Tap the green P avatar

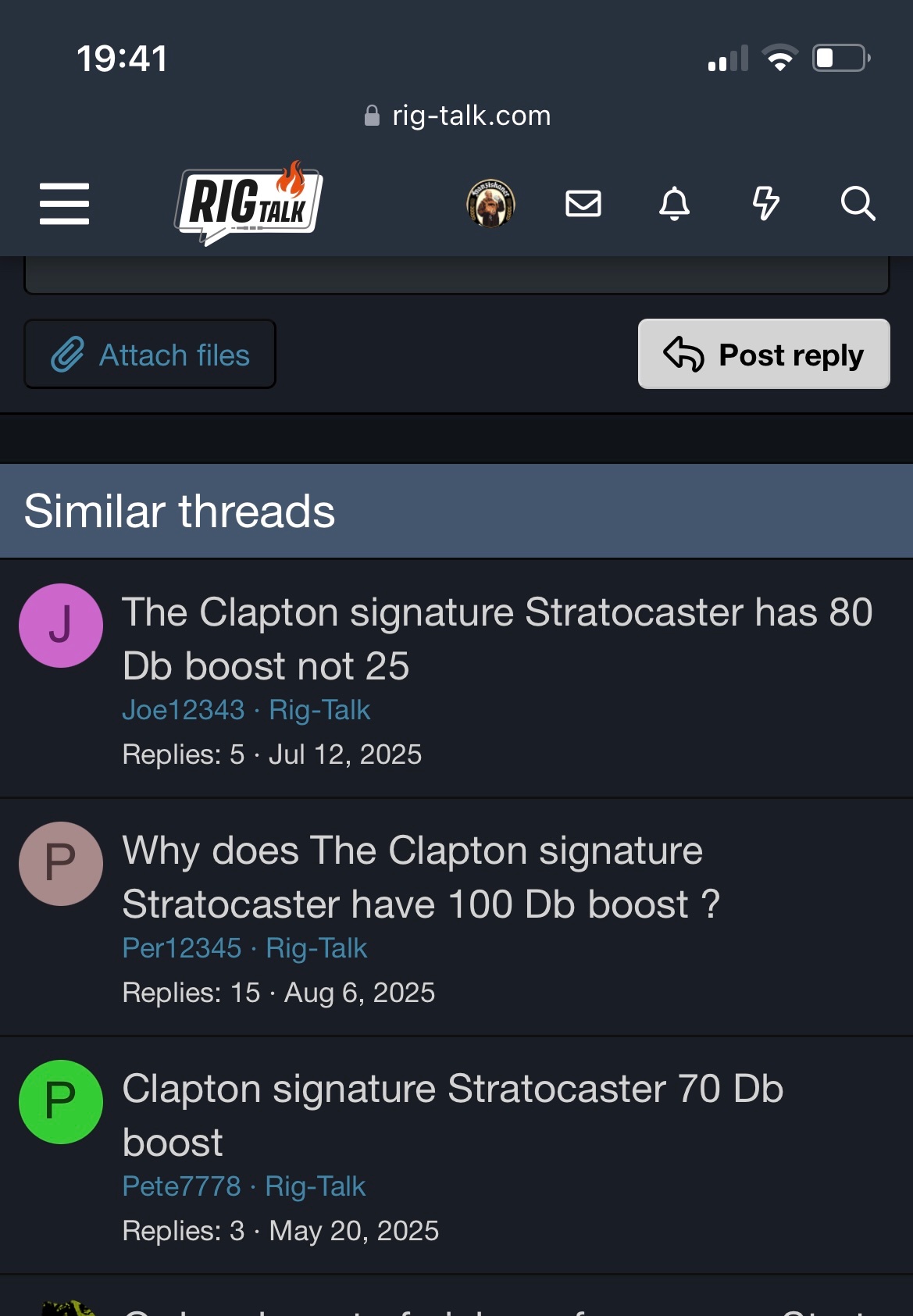pyautogui.click(x=61, y=1102)
